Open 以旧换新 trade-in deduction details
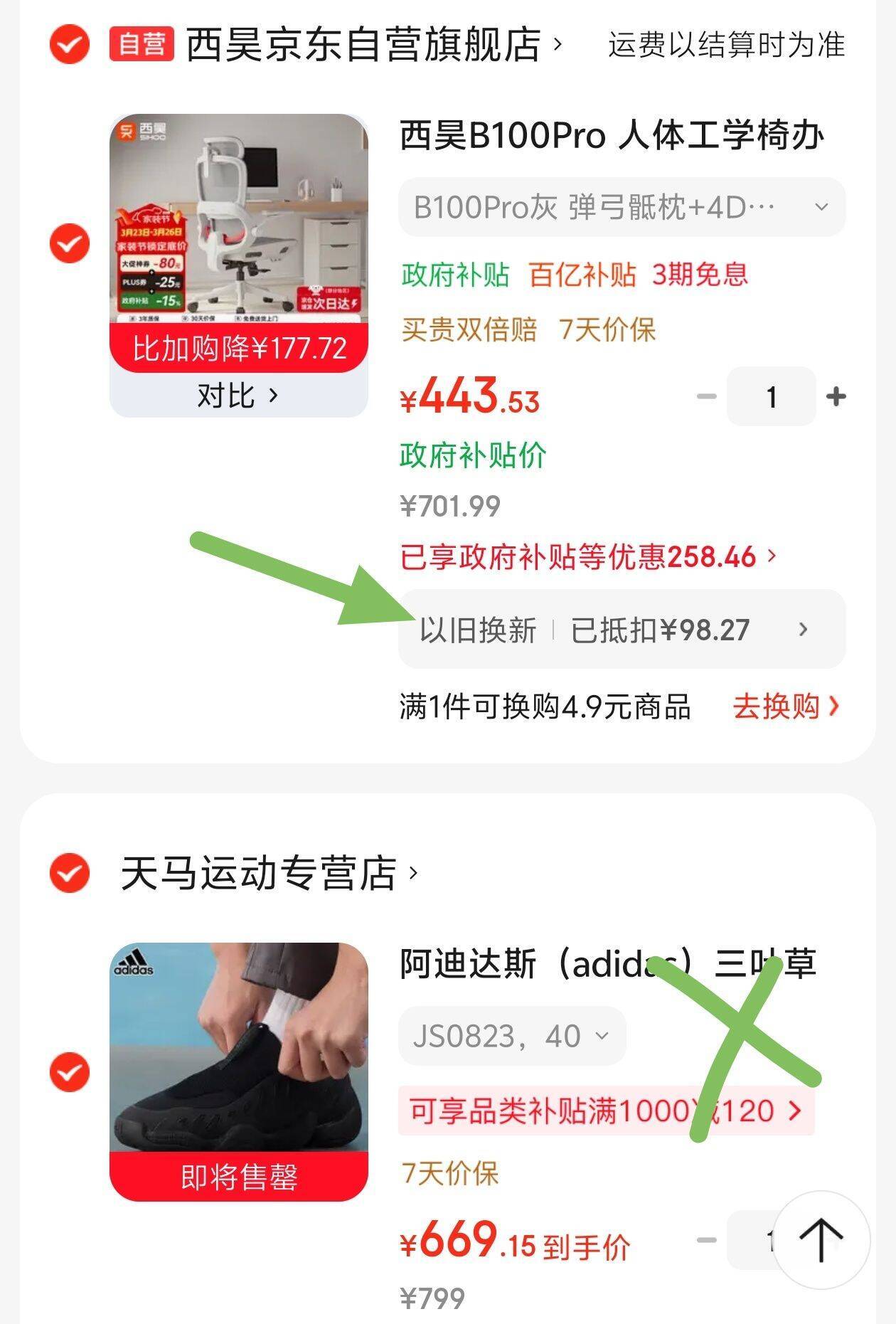 pyautogui.click(x=621, y=629)
